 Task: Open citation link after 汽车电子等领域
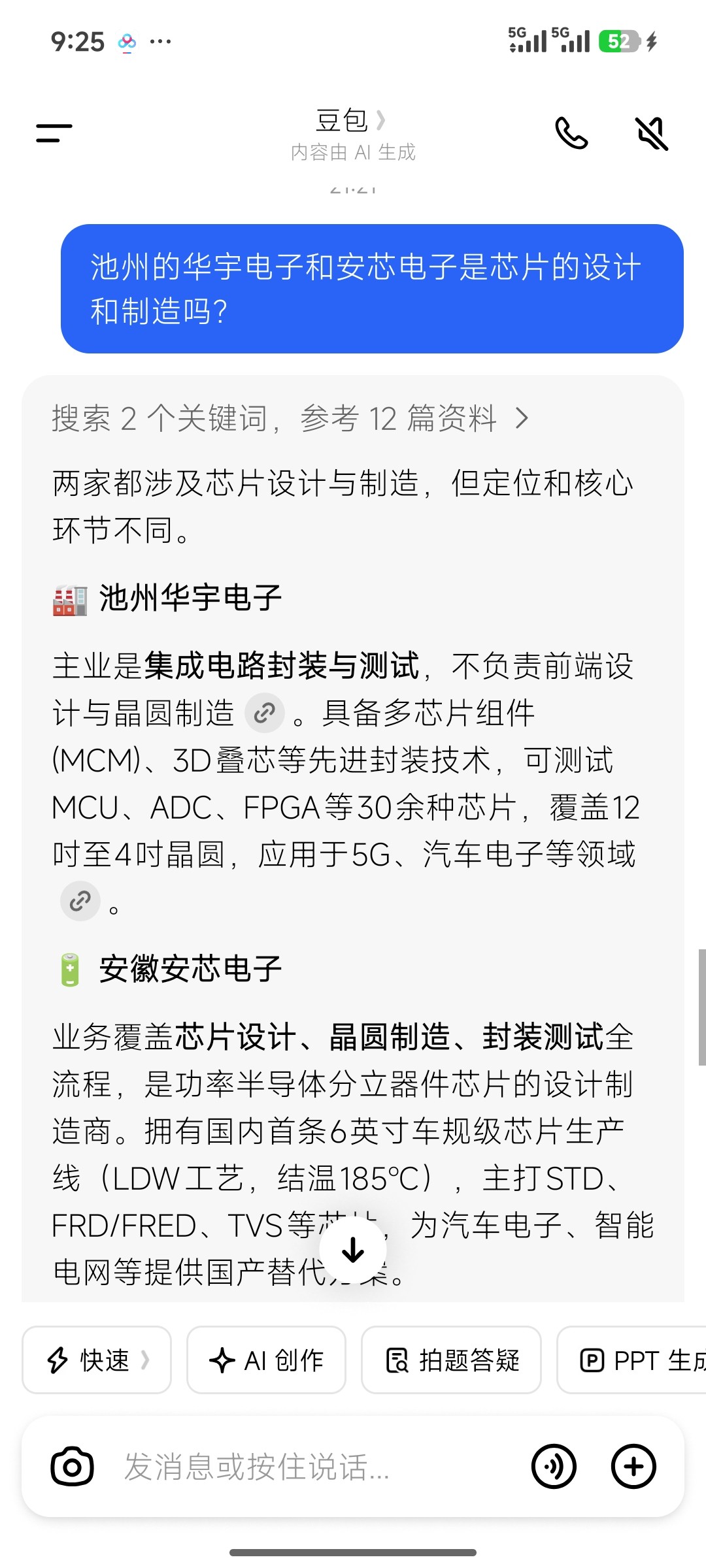click(x=80, y=902)
